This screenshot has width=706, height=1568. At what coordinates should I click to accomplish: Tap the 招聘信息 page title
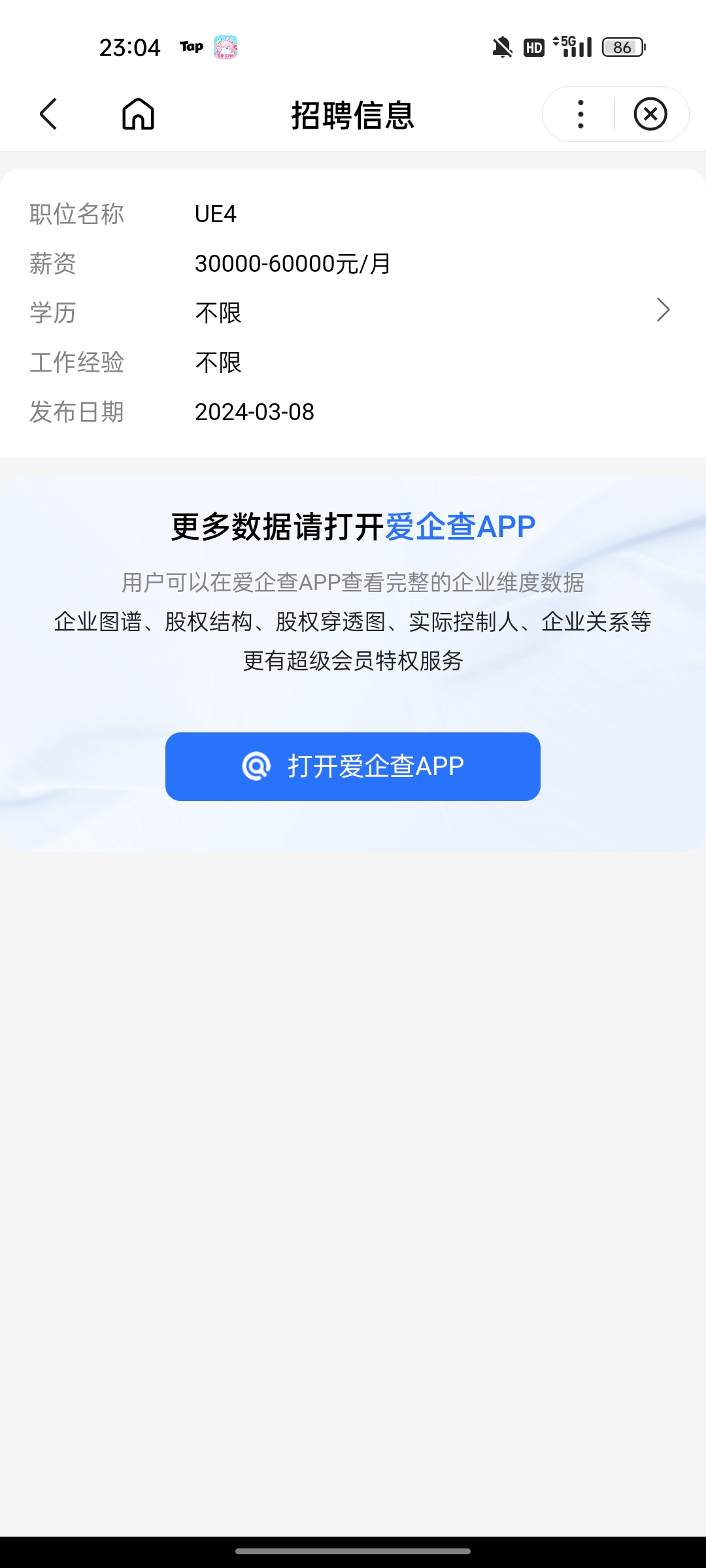pos(353,115)
